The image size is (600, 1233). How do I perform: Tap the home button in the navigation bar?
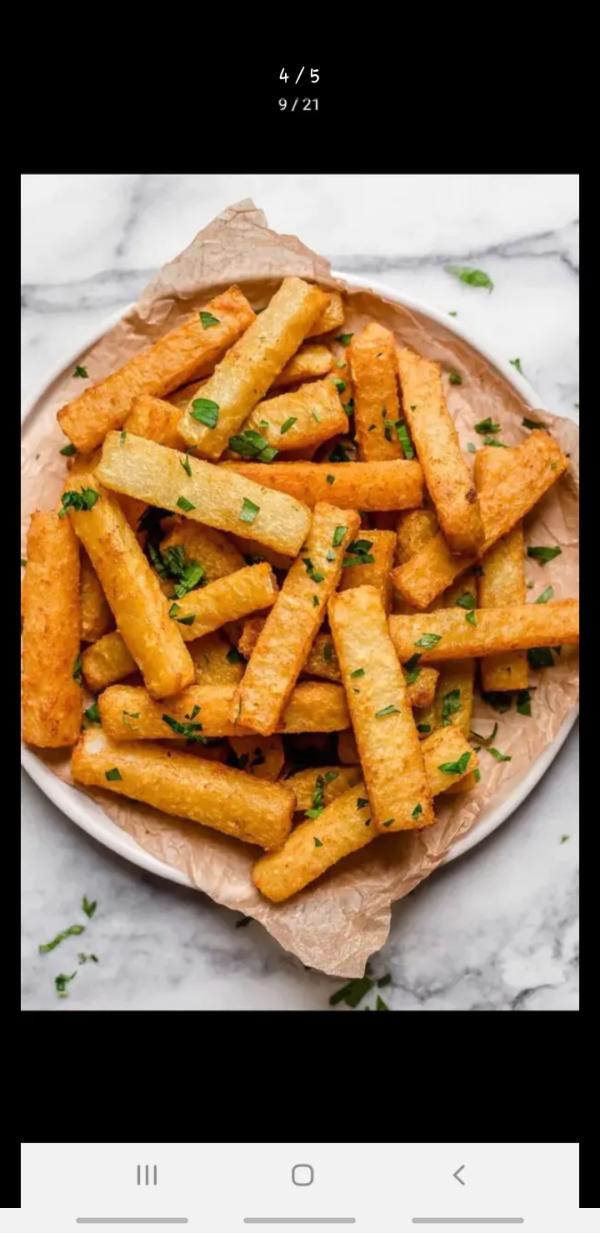pos(302,1175)
